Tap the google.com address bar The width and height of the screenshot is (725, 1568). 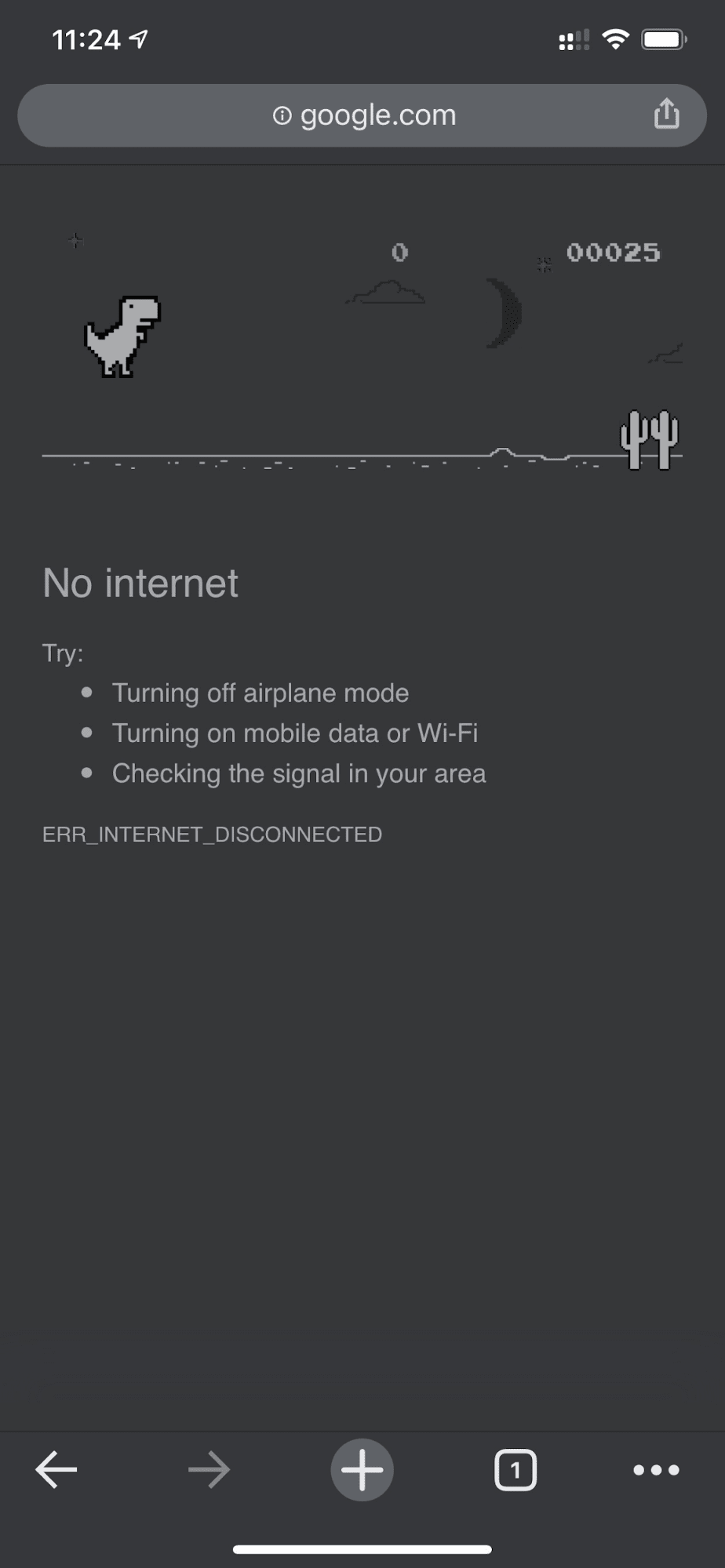click(377, 115)
